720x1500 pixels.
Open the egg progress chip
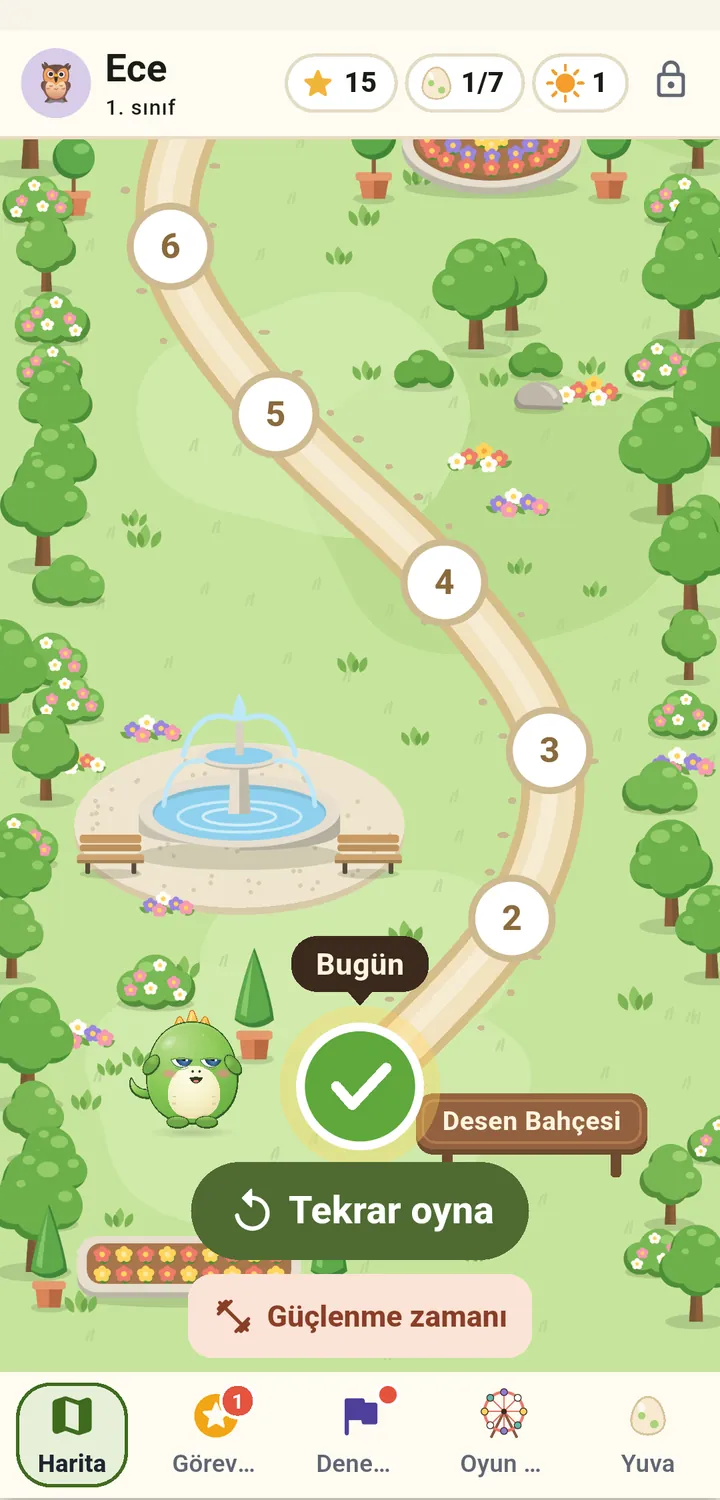click(465, 82)
